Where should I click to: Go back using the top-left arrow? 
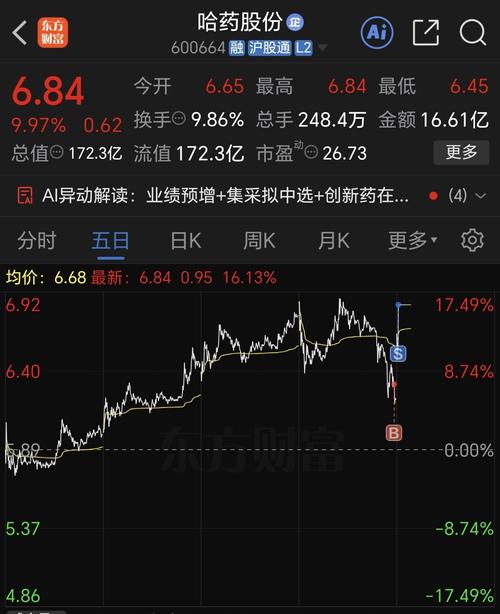(20, 33)
